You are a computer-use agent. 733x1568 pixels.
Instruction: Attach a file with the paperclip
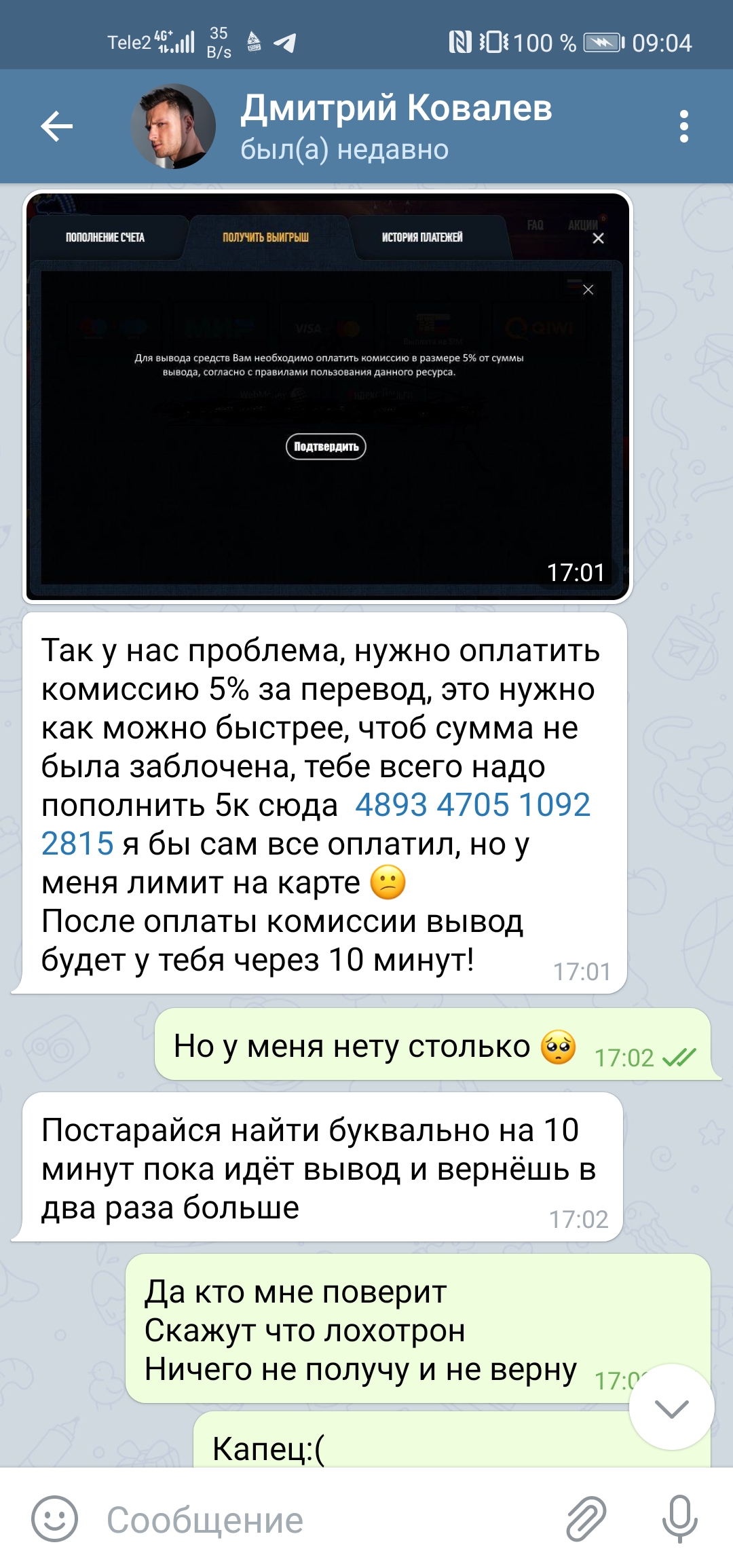click(x=586, y=1518)
